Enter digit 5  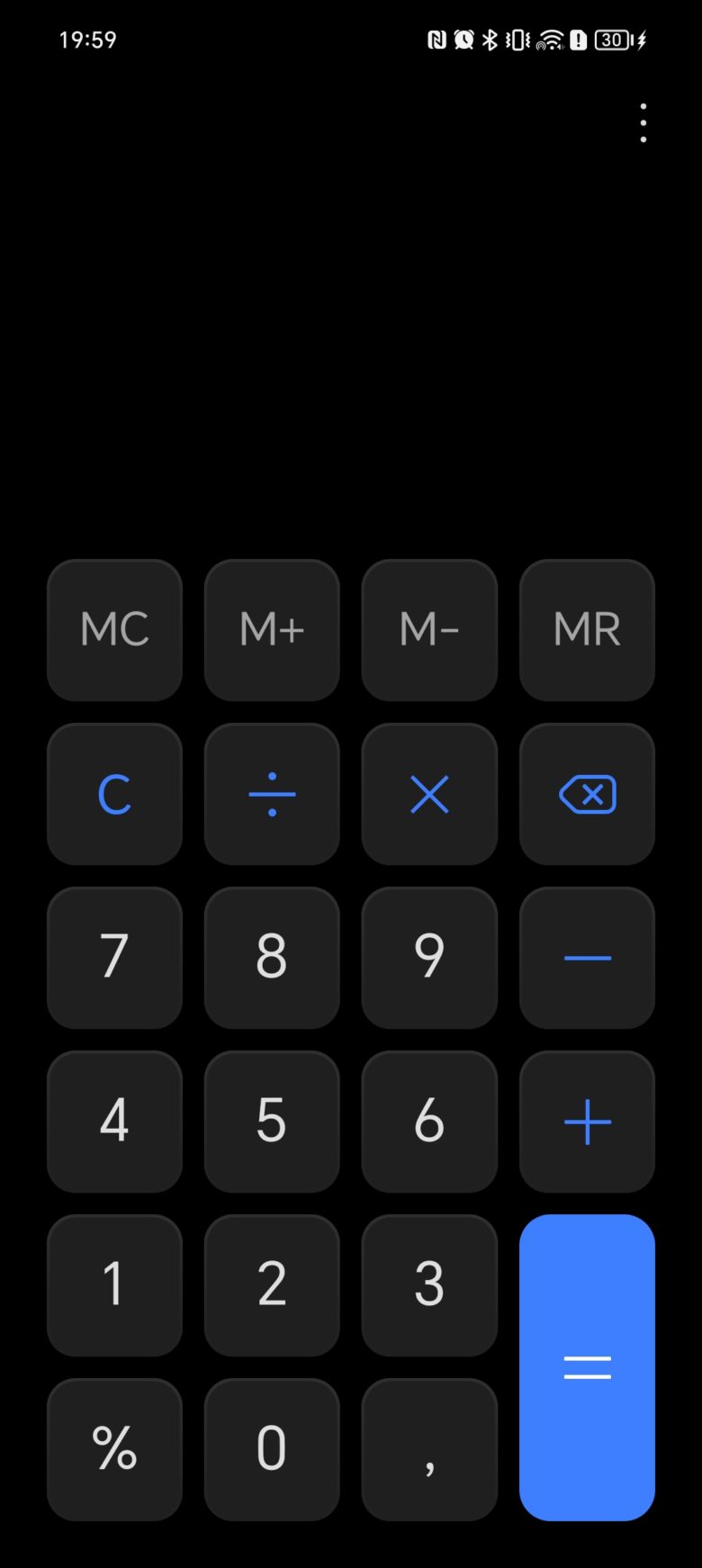coord(272,1122)
